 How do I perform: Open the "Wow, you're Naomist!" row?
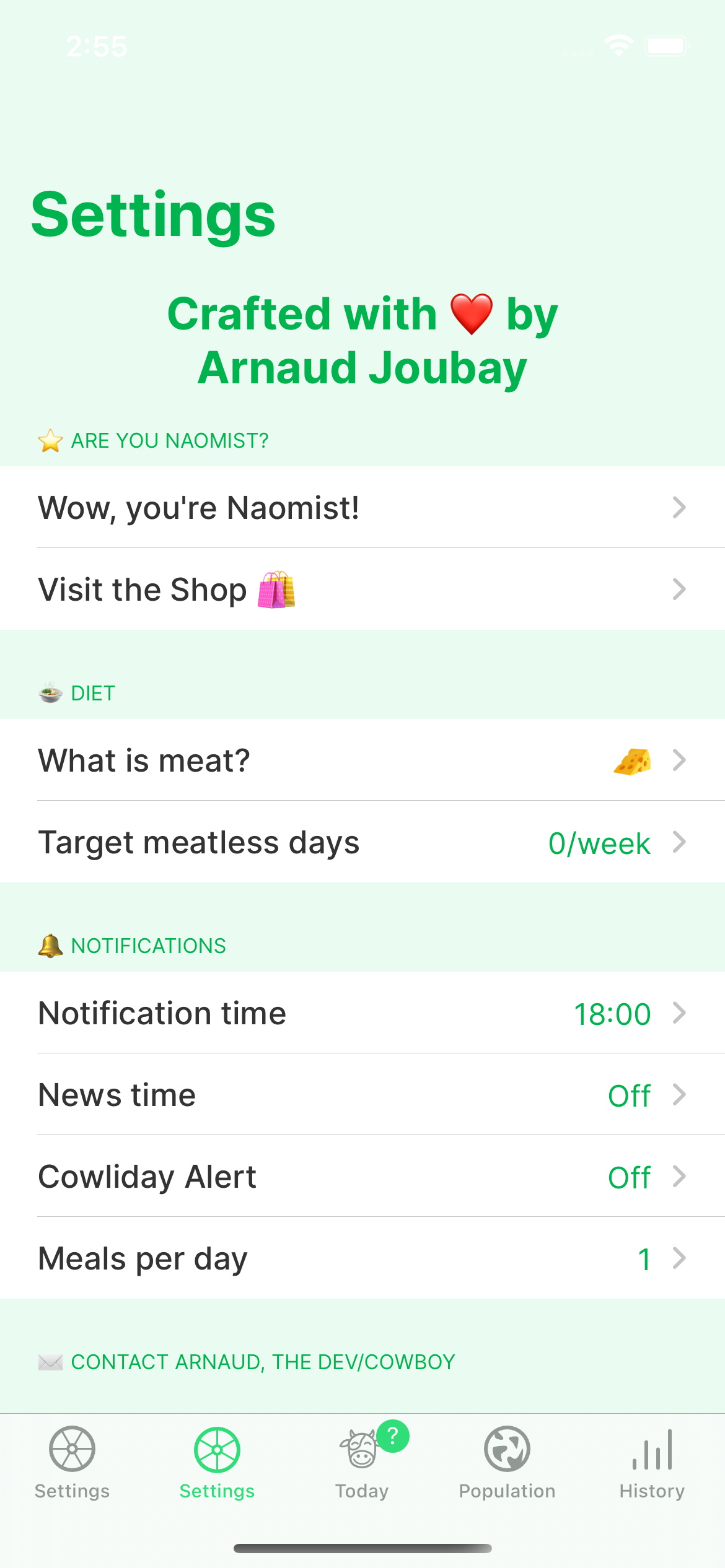point(362,507)
